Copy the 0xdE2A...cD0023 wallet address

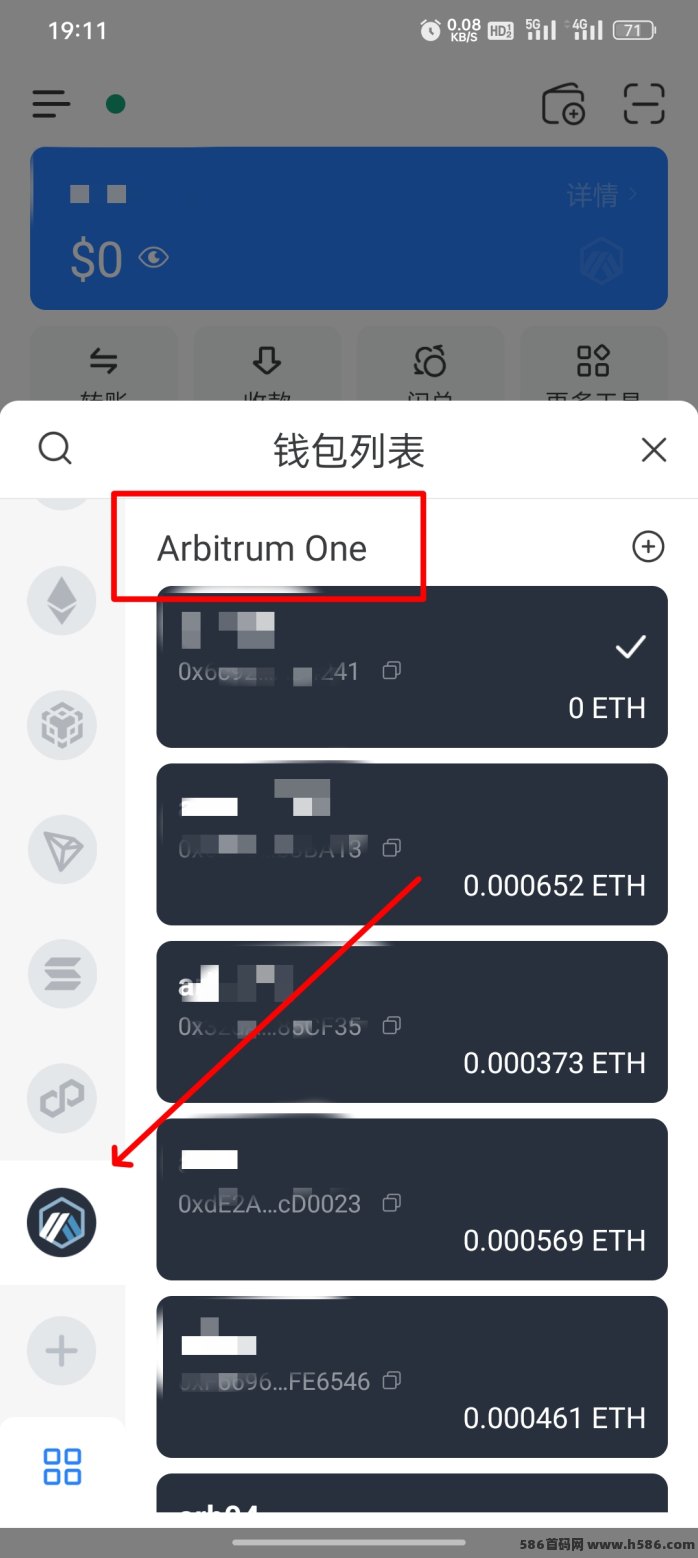pyautogui.click(x=392, y=1202)
